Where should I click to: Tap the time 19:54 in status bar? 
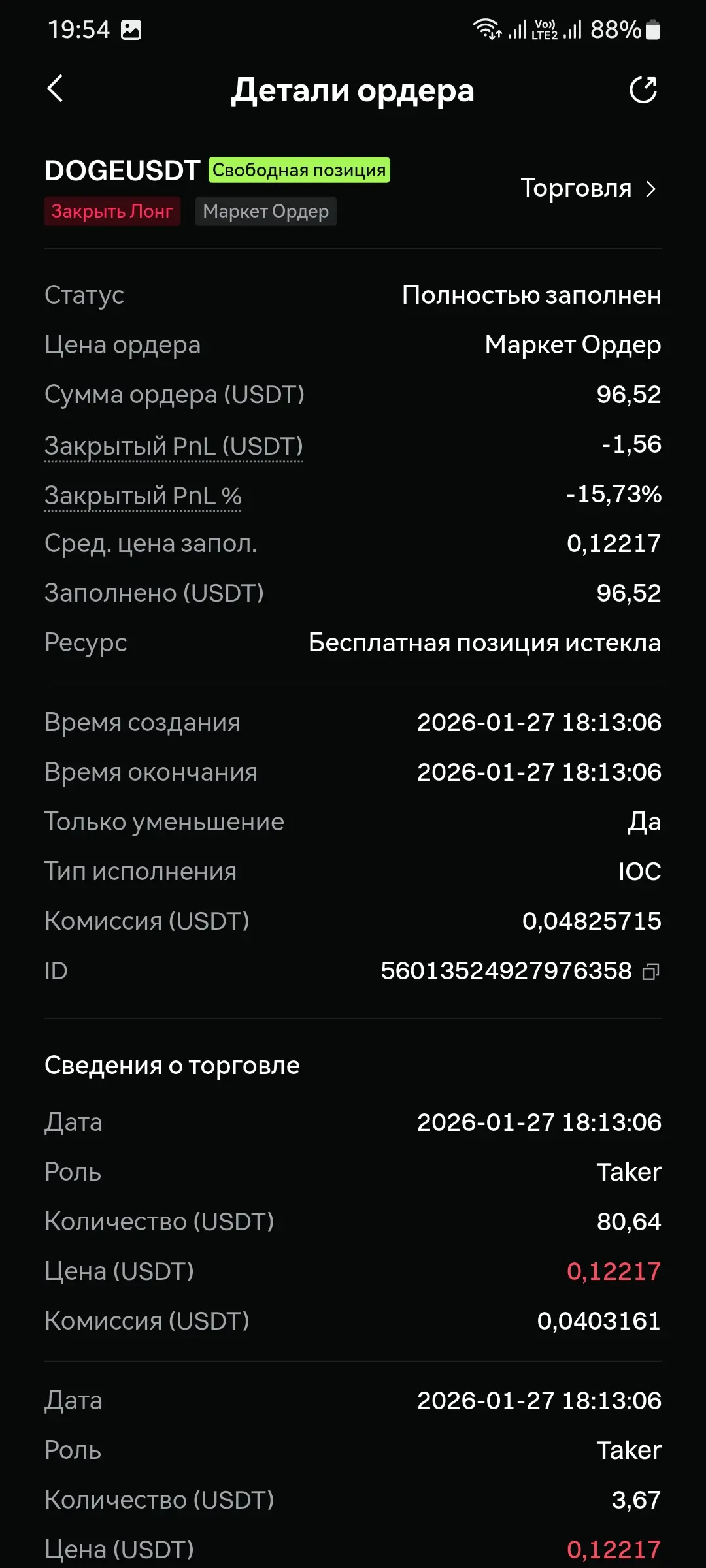coord(80,29)
